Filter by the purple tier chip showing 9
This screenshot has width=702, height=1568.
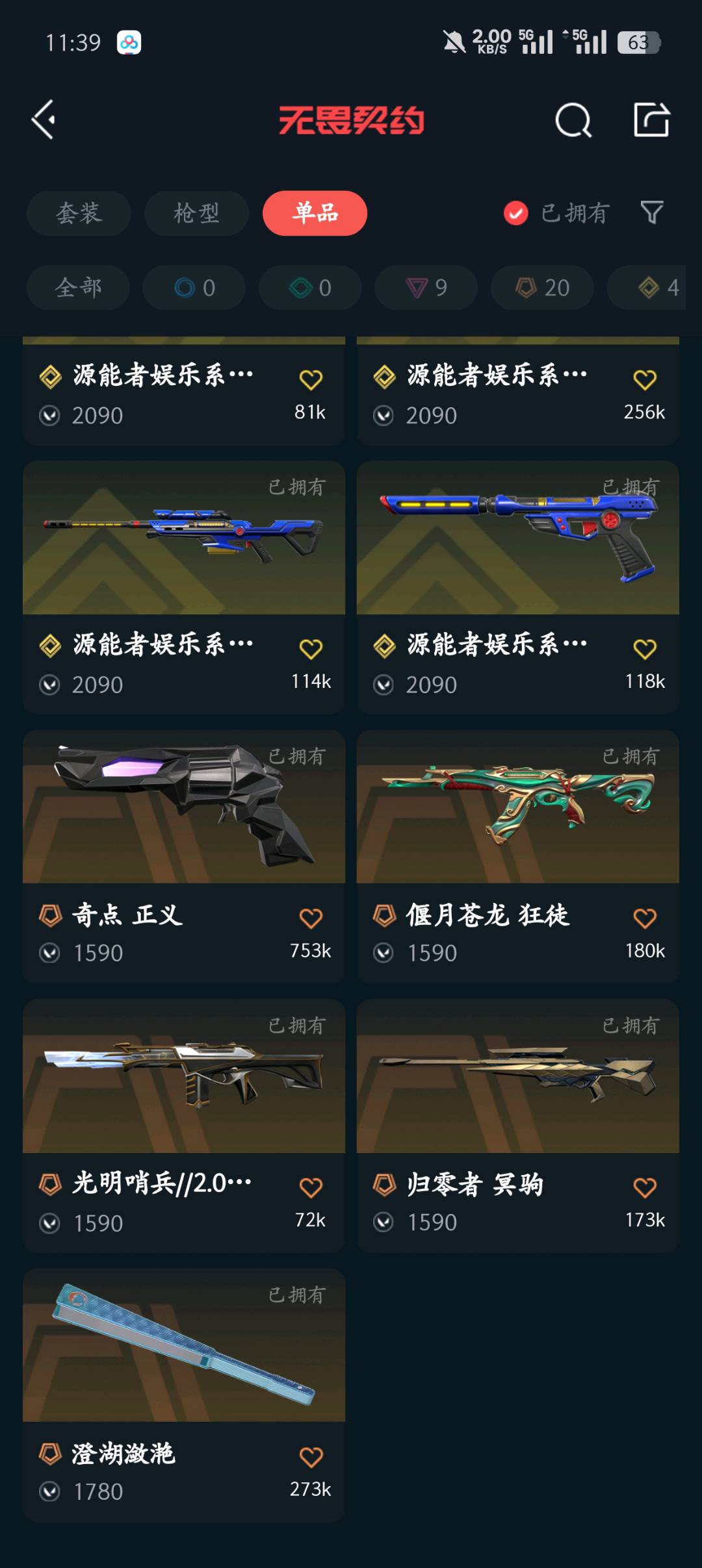pyautogui.click(x=426, y=287)
